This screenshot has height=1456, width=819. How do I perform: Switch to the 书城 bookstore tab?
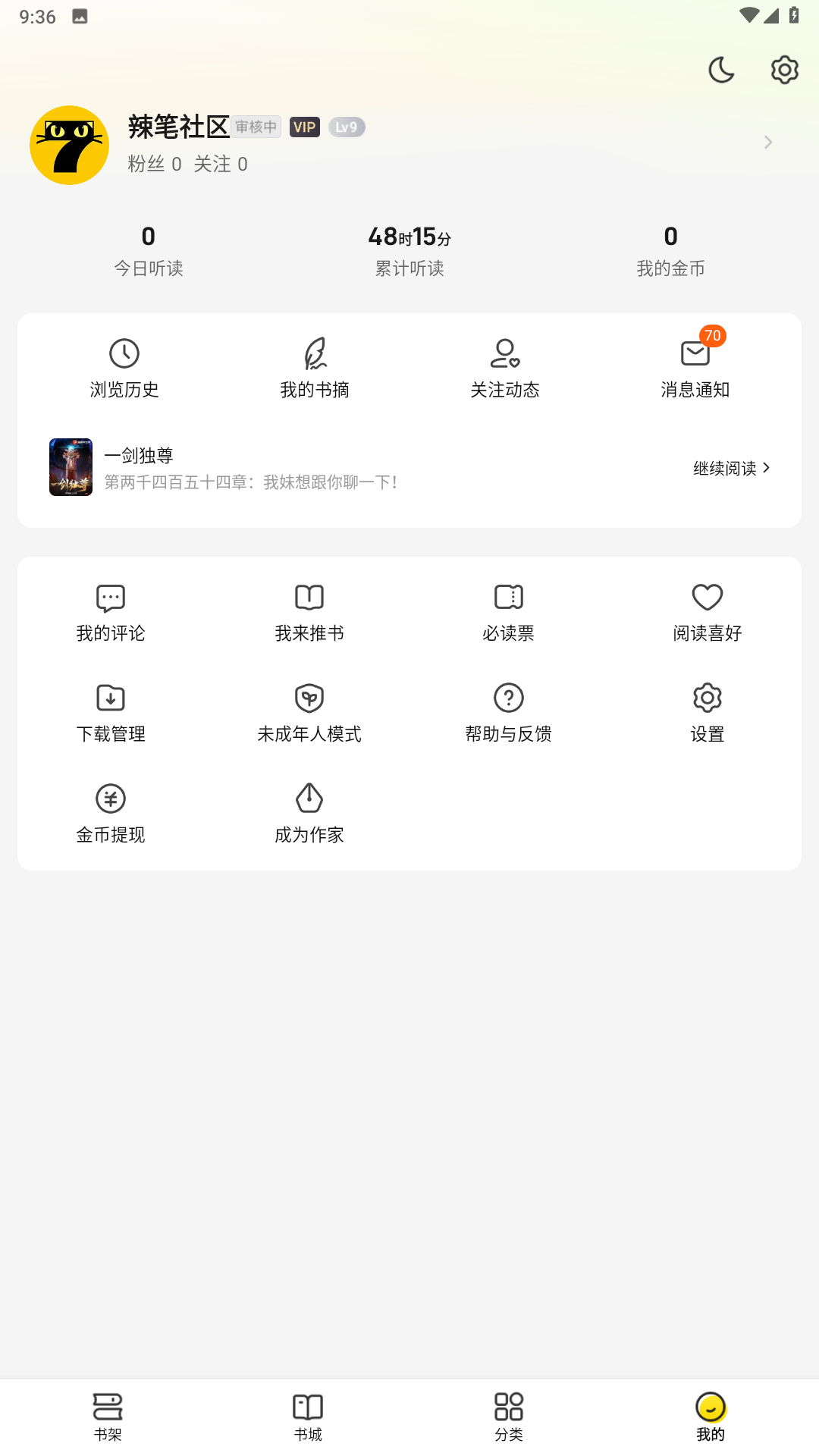(x=308, y=1416)
